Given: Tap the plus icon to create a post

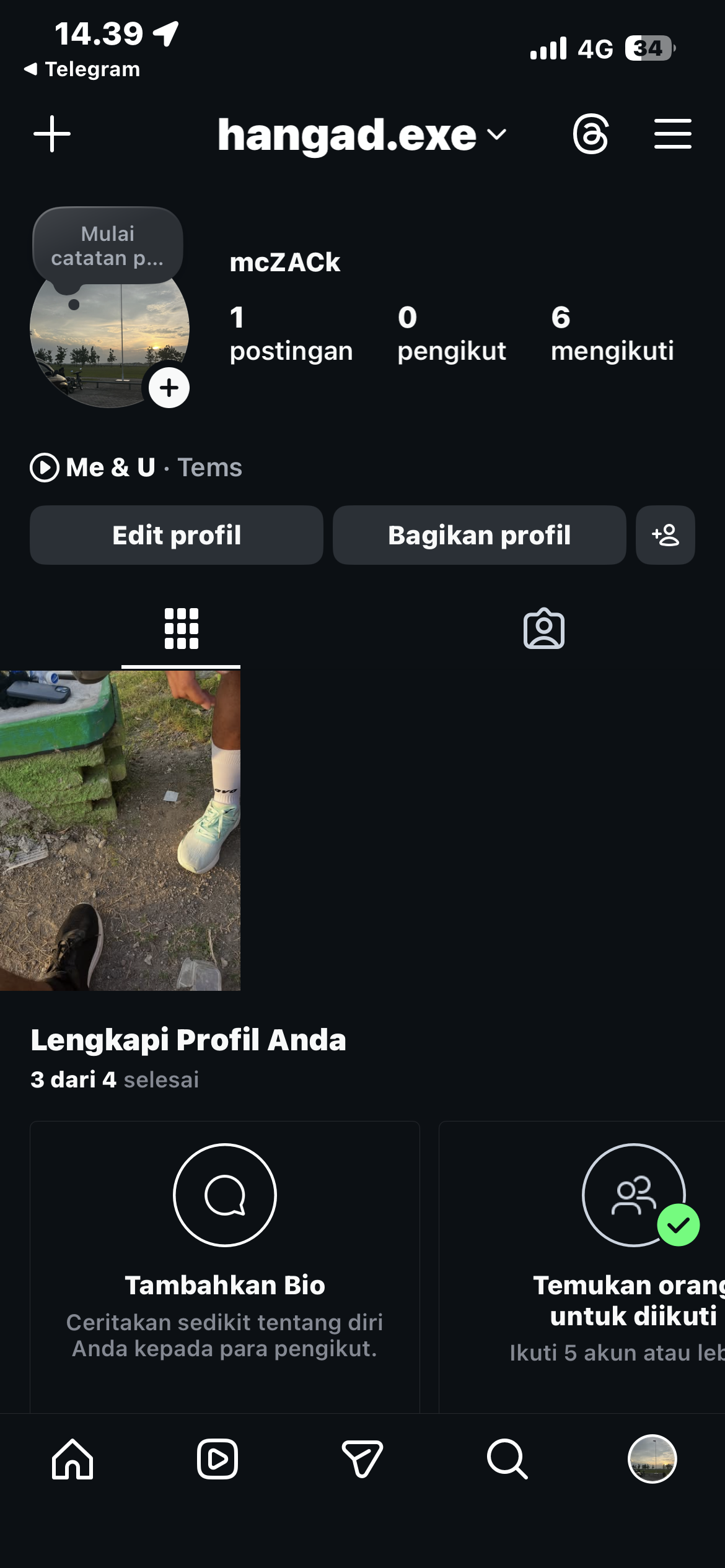Looking at the screenshot, I should (52, 134).
